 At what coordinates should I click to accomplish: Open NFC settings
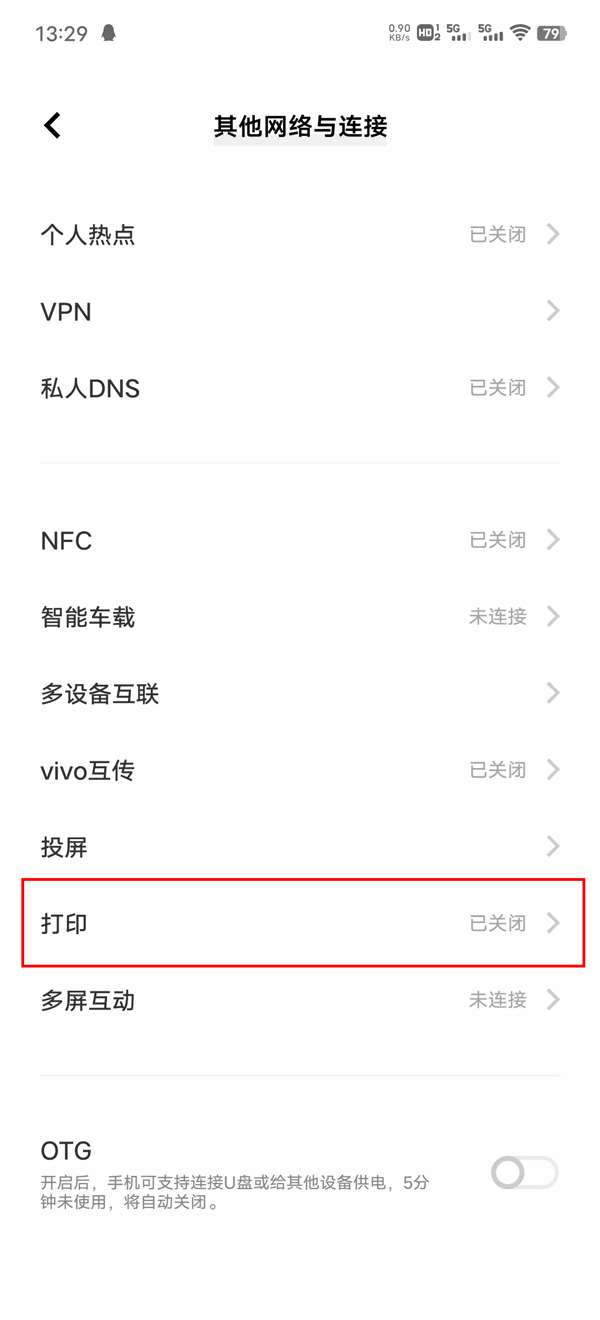tap(300, 541)
